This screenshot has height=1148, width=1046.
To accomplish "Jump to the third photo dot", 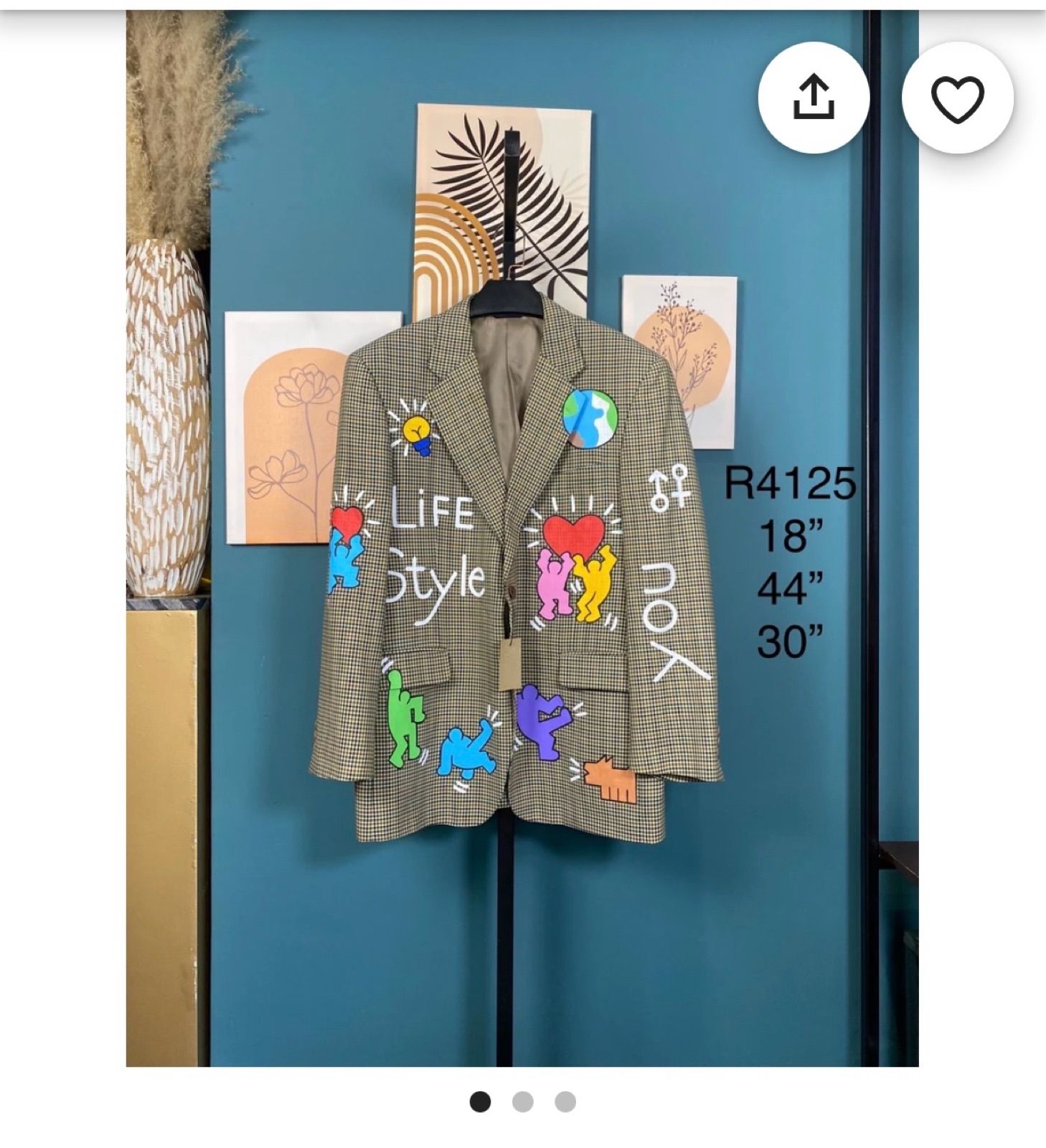I will click(565, 1101).
